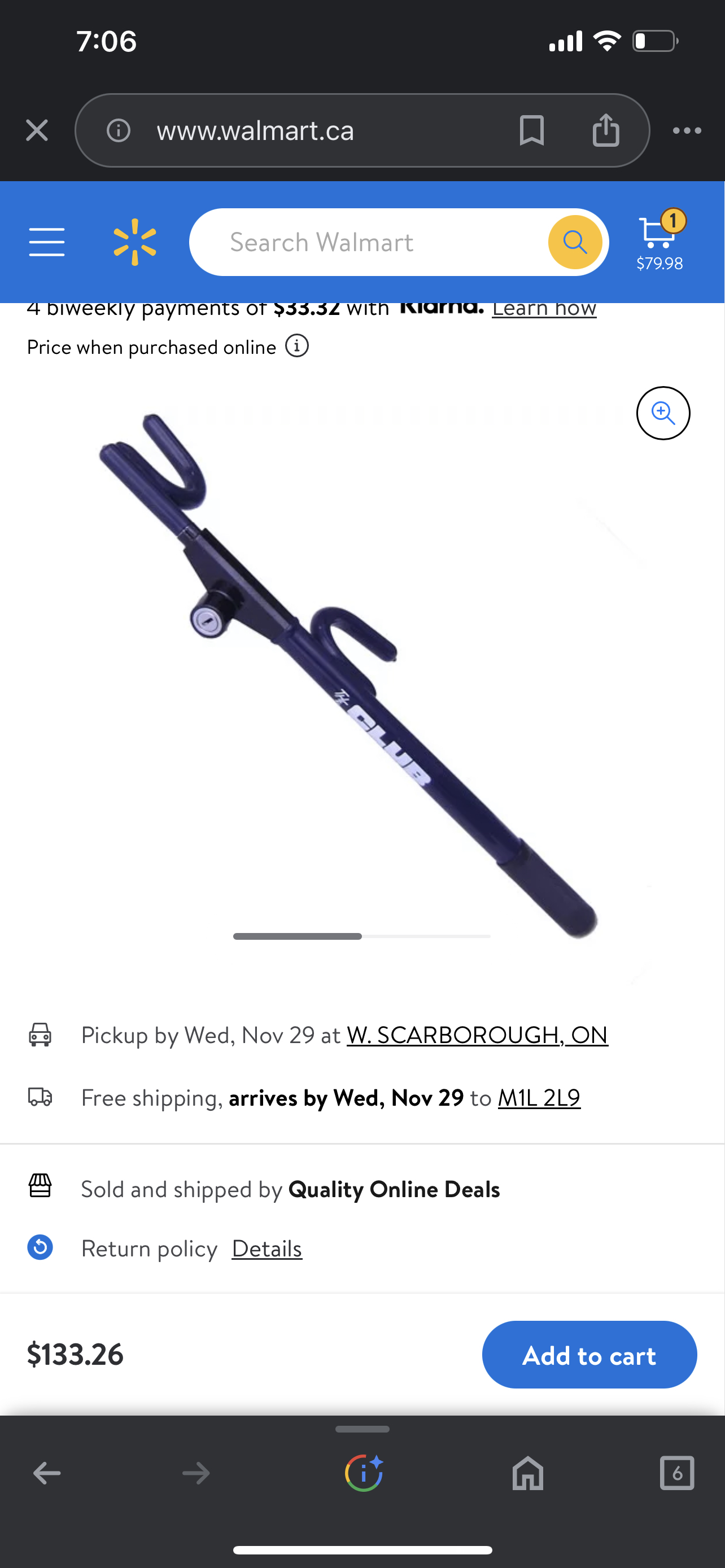Open the browser overflow menu
This screenshot has height=1568, width=725.
pyautogui.click(x=687, y=130)
